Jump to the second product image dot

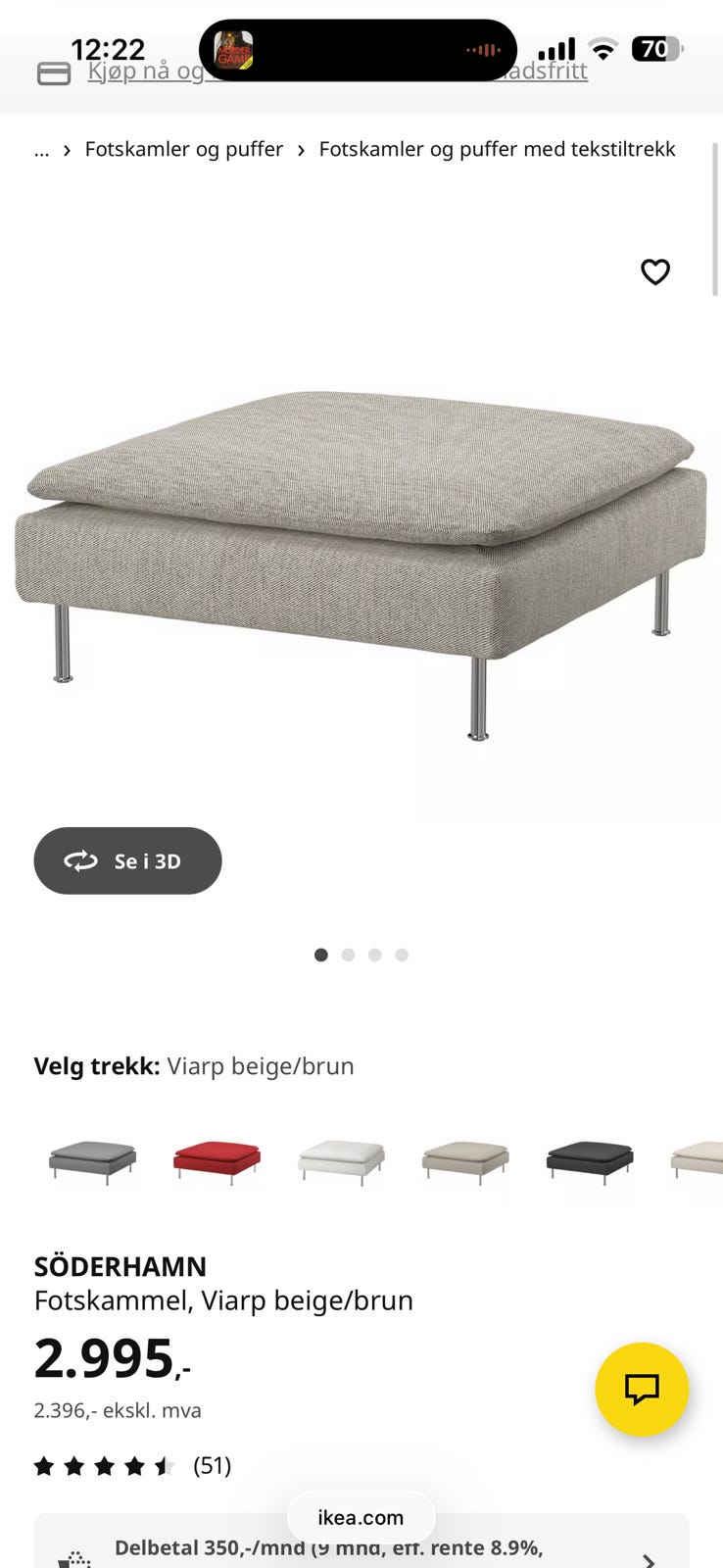pos(348,955)
